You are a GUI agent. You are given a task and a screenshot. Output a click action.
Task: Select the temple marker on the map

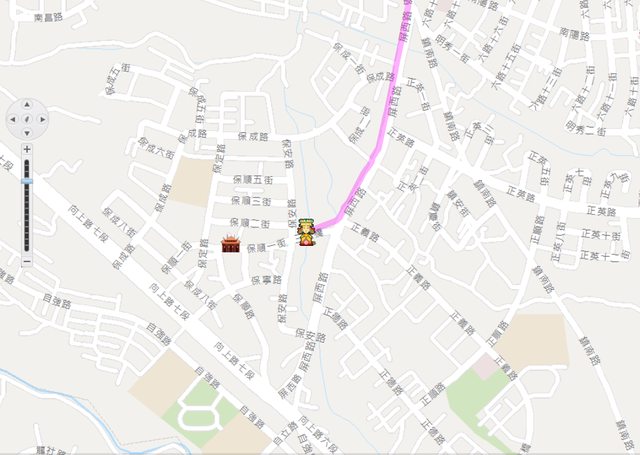point(230,243)
